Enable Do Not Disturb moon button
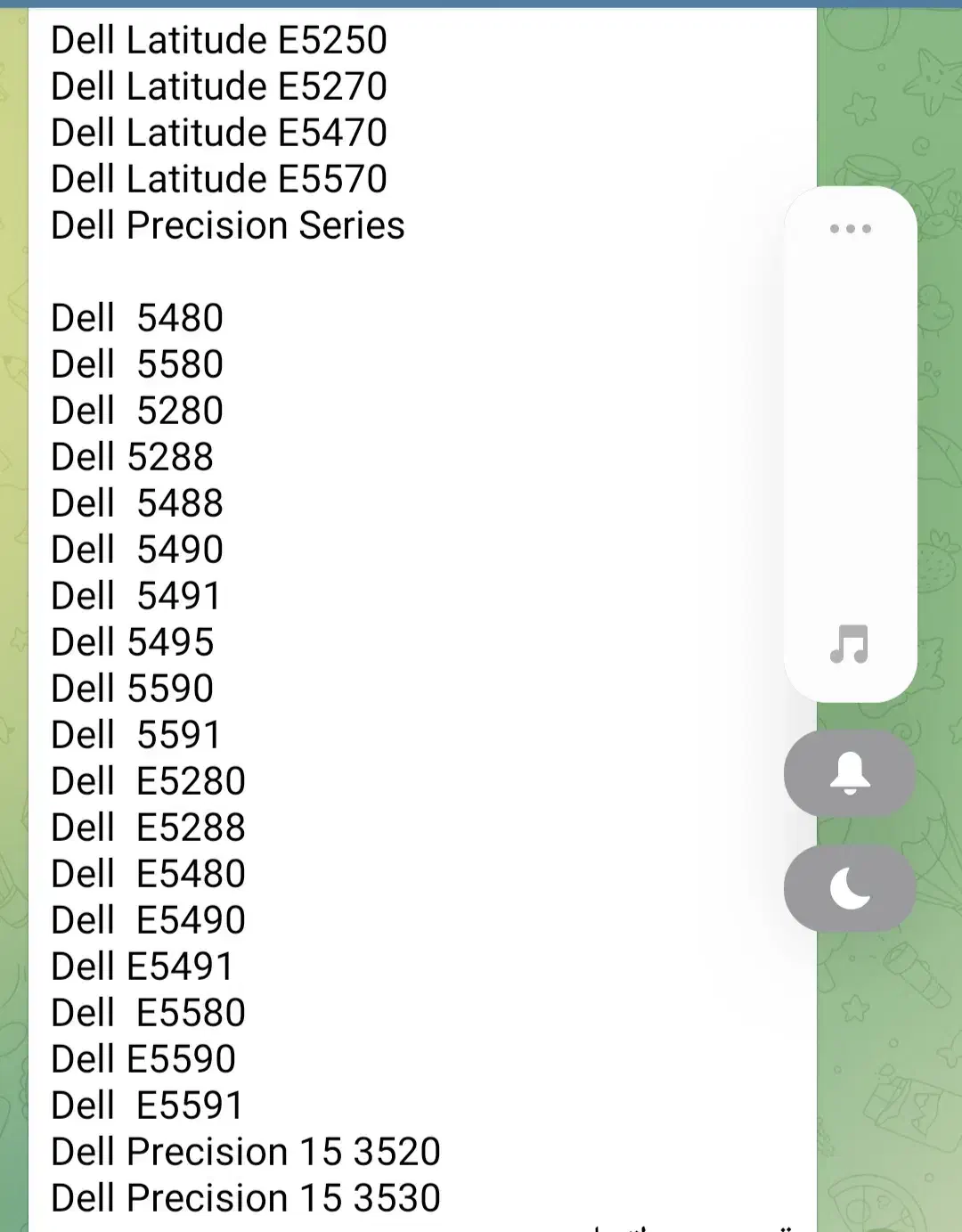Viewport: 962px width, 1232px height. [x=850, y=888]
